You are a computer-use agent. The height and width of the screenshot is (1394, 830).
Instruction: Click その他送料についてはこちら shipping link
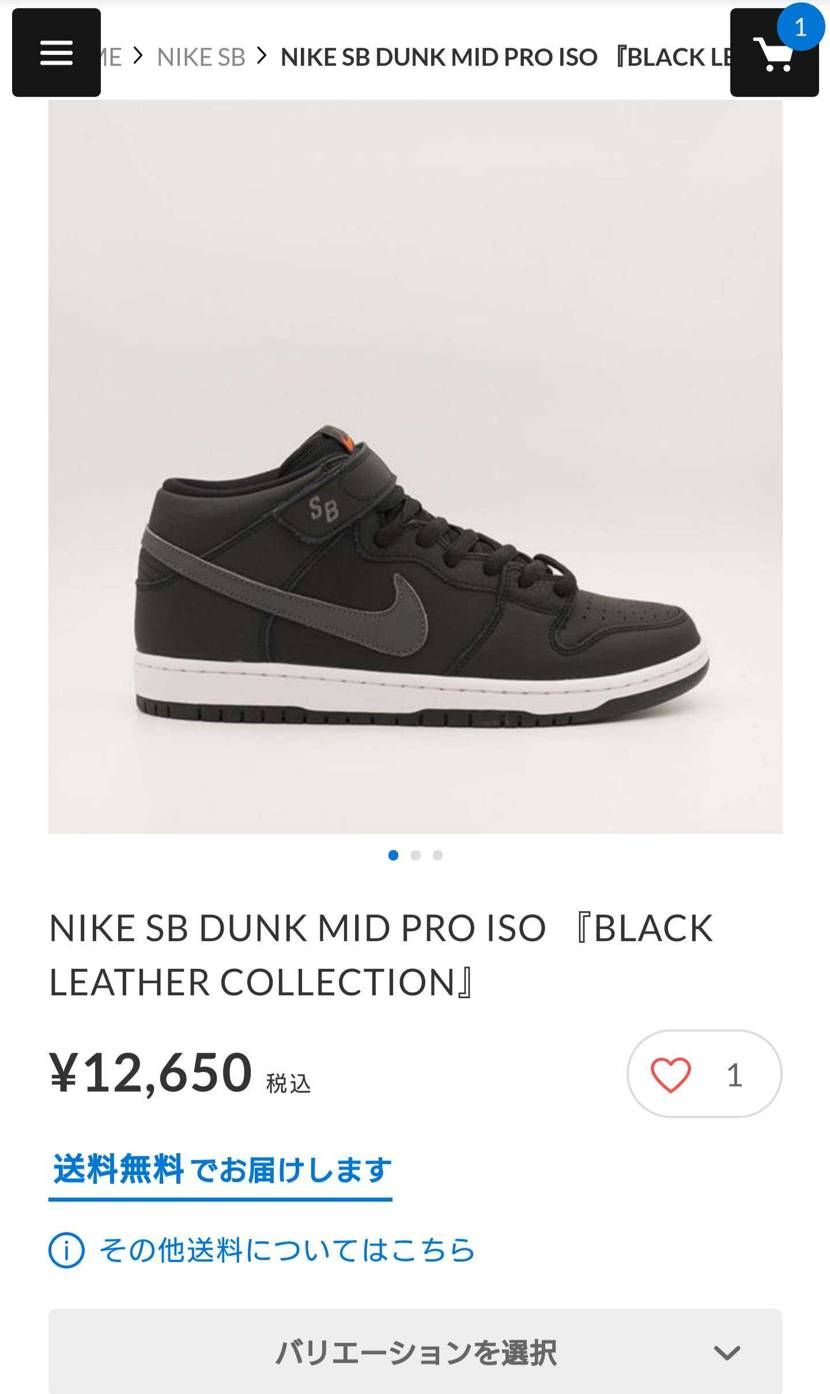point(285,1250)
